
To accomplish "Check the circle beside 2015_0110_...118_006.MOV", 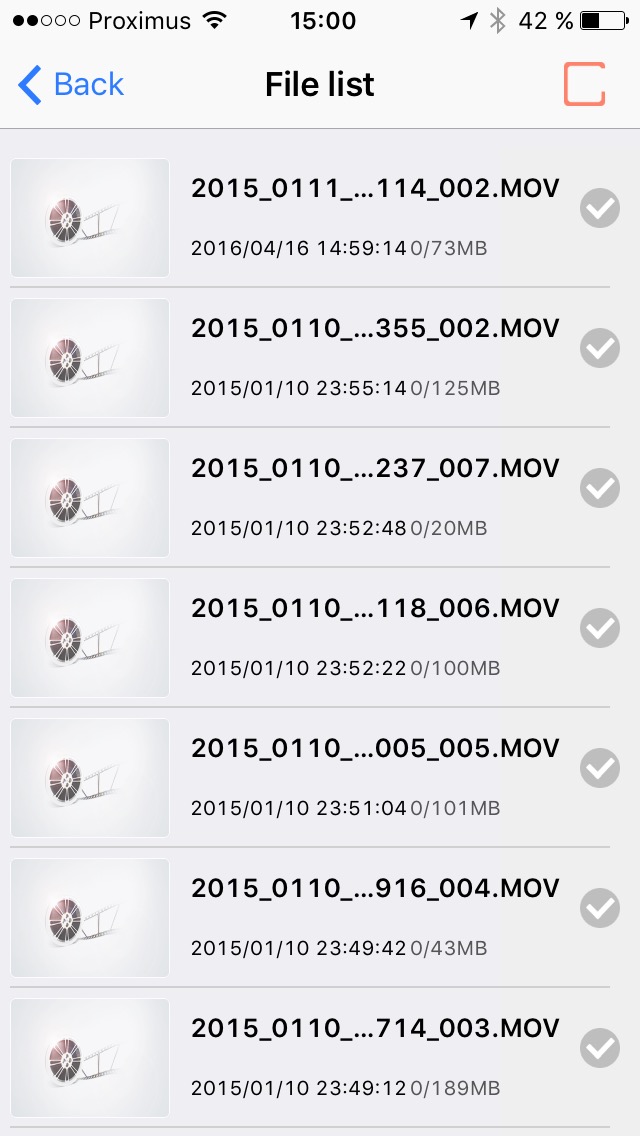I will point(600,628).
